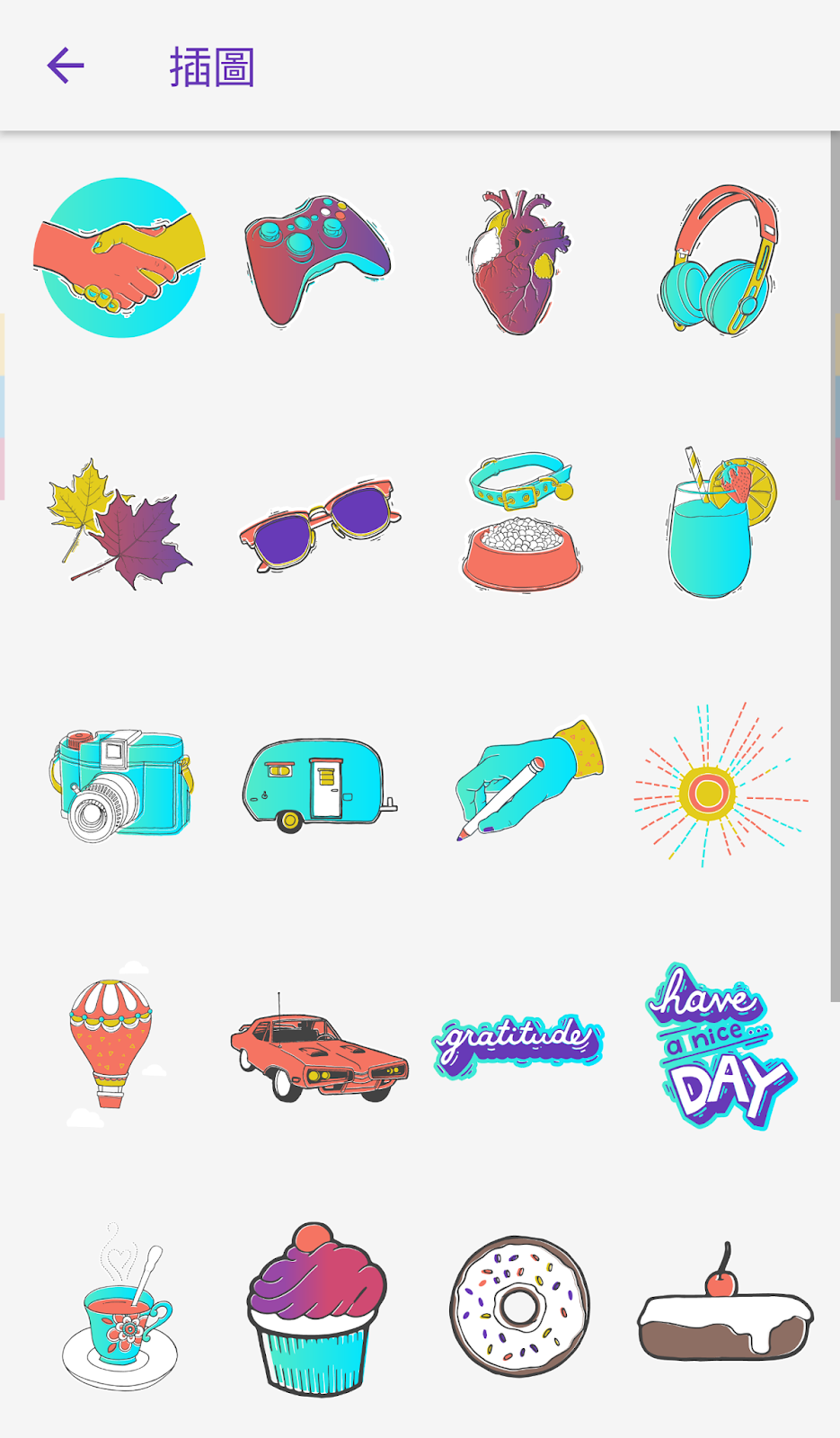Pick the turquoise drink sticker
The image size is (840, 1438).
(721, 522)
